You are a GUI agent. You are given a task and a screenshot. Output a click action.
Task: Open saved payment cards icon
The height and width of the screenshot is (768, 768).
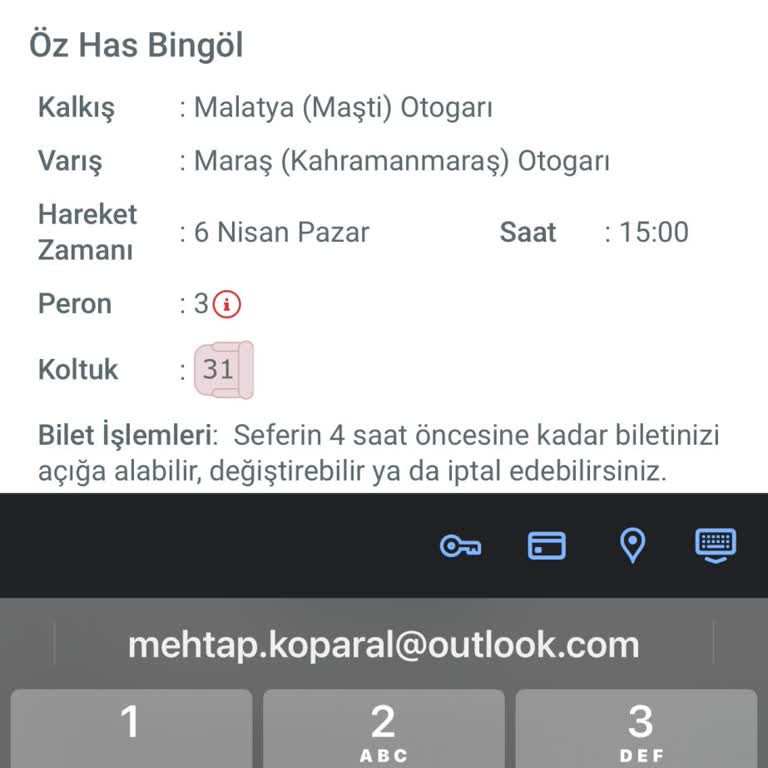pyautogui.click(x=547, y=546)
